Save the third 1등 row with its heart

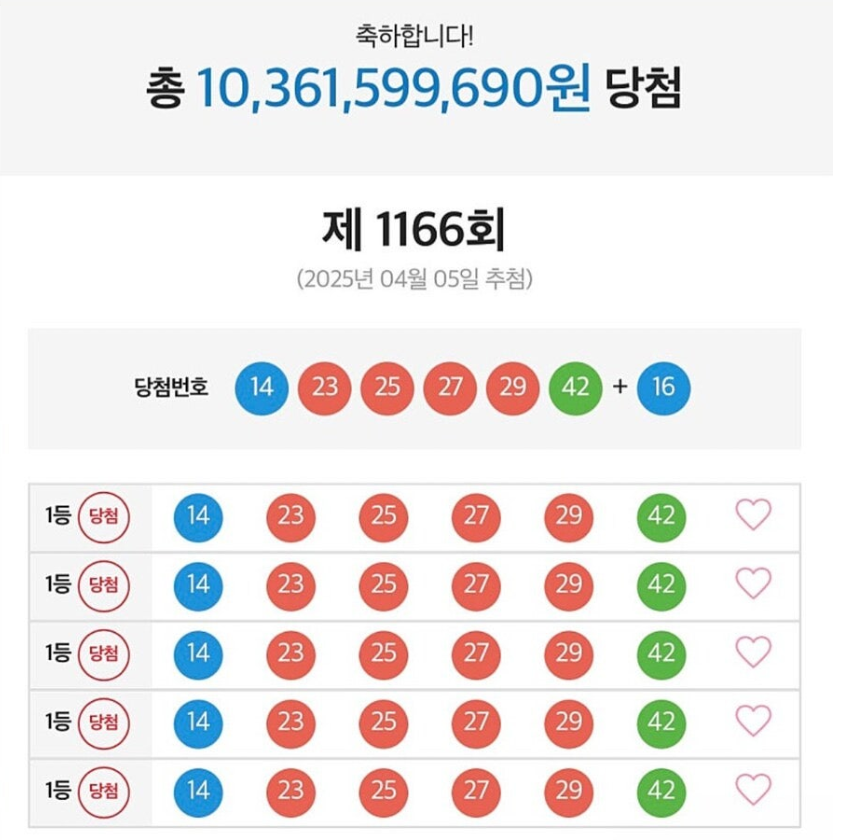tap(753, 652)
